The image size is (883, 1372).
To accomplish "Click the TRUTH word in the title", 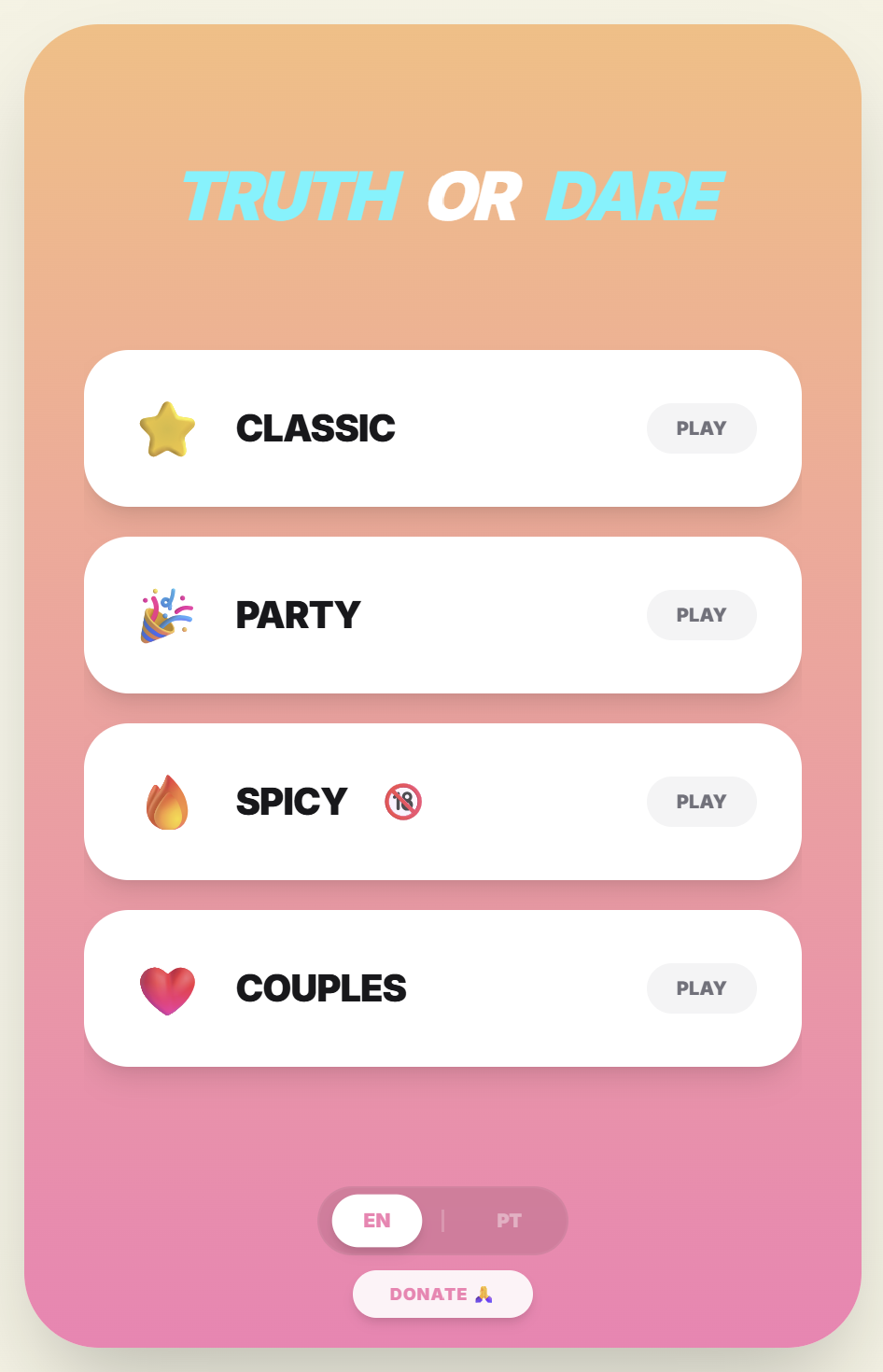I will tap(291, 195).
